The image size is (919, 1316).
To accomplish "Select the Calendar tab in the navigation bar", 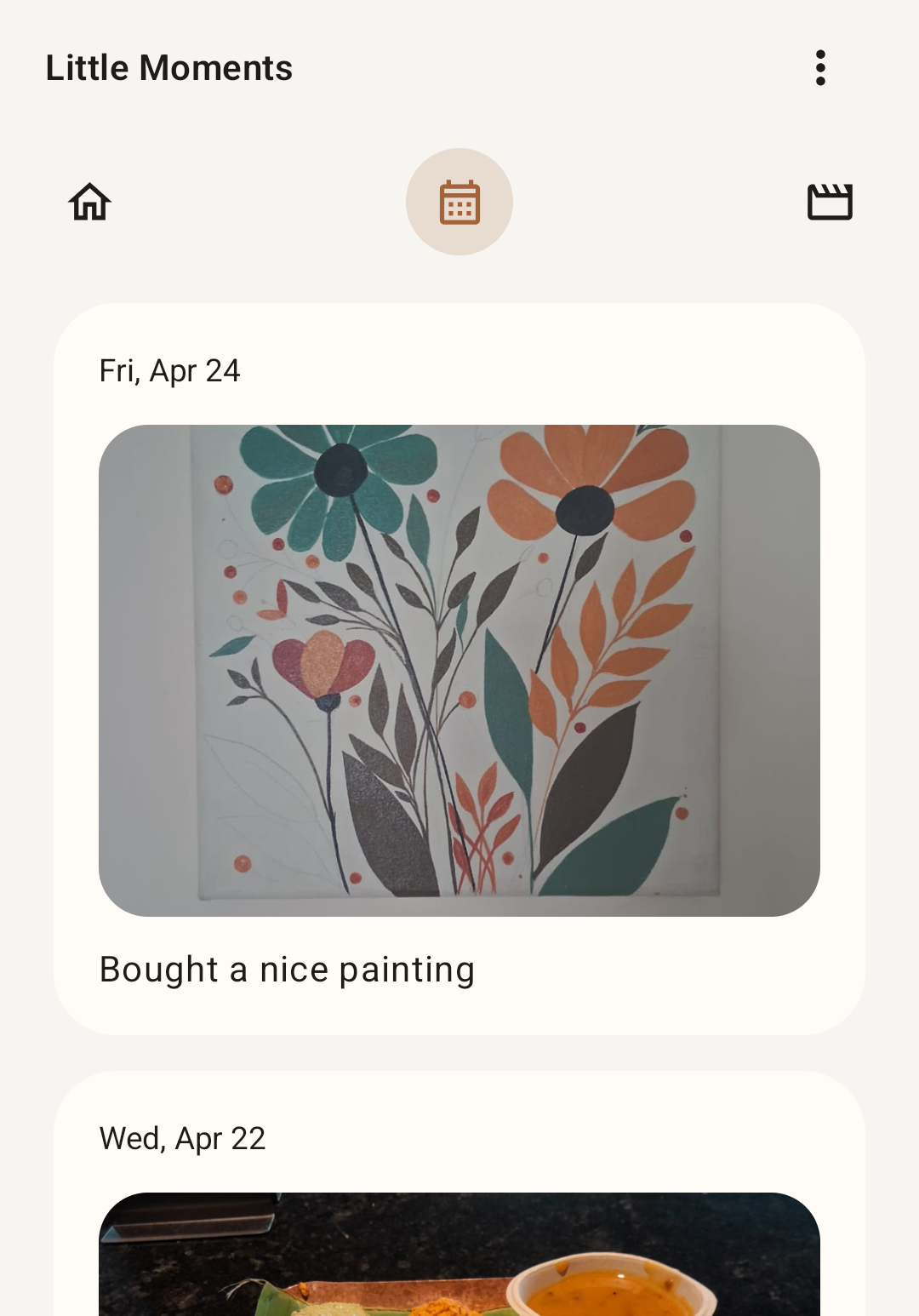I will point(459,201).
